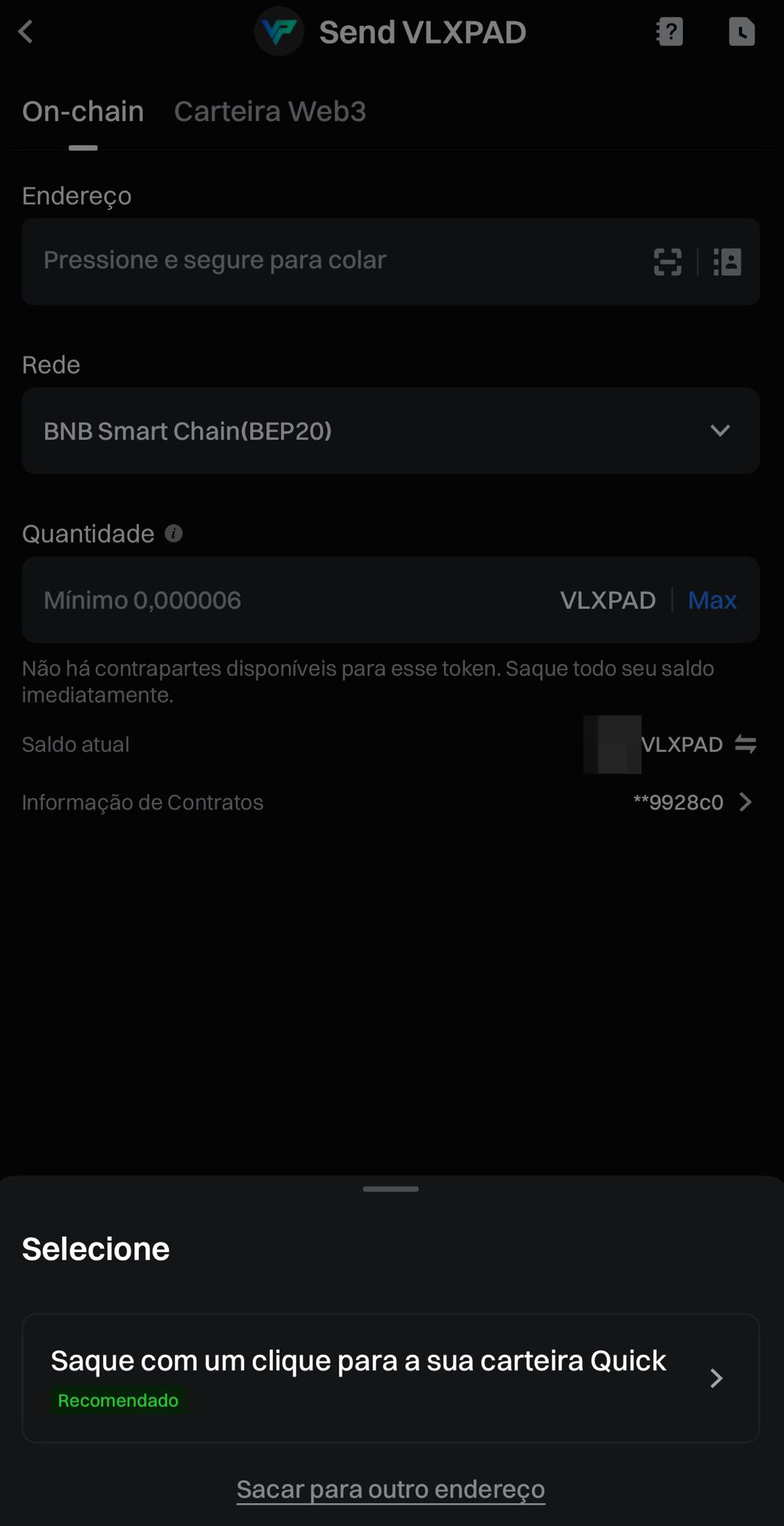784x1526 pixels.
Task: Choose Saque com um clique para carteira Quick
Action: (390, 1378)
